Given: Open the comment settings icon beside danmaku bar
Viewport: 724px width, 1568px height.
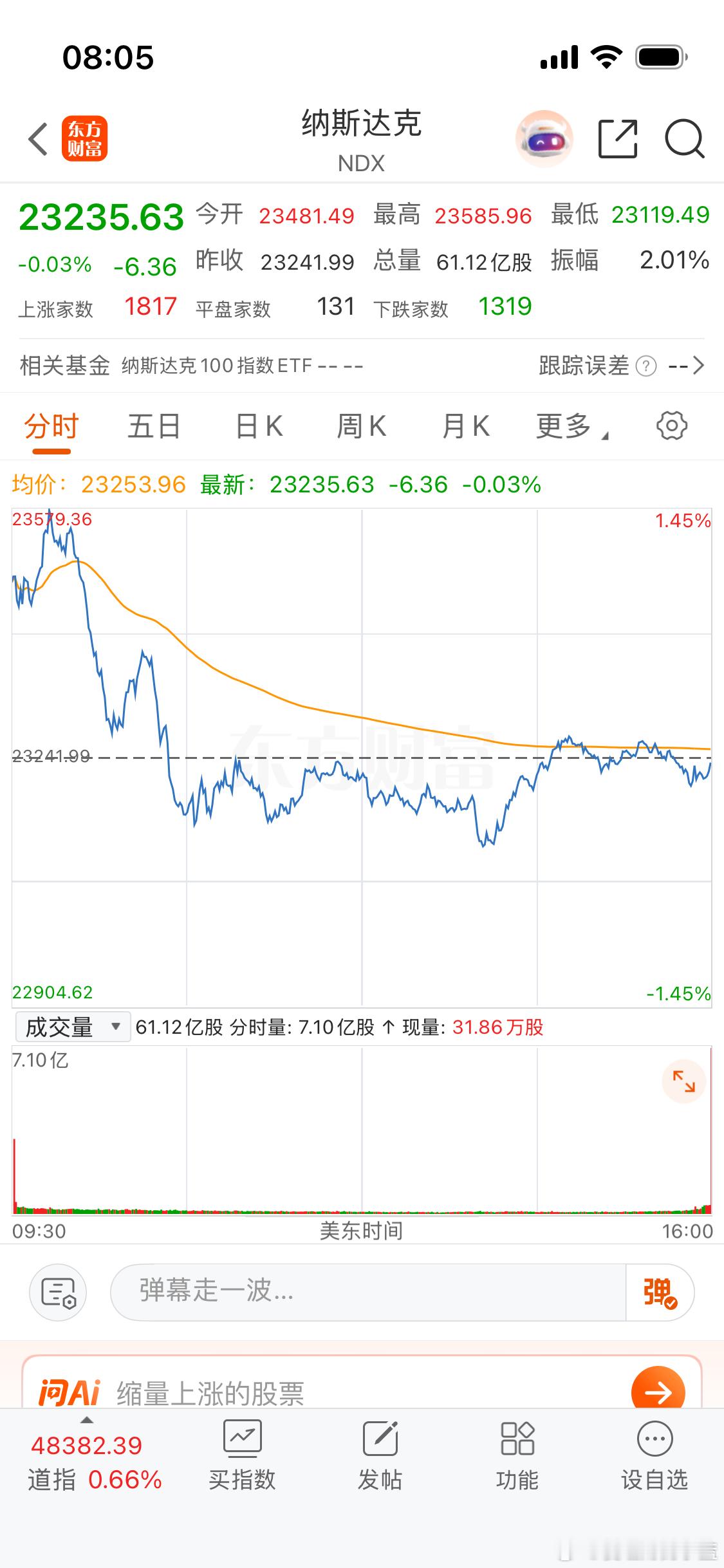Looking at the screenshot, I should tap(58, 1292).
